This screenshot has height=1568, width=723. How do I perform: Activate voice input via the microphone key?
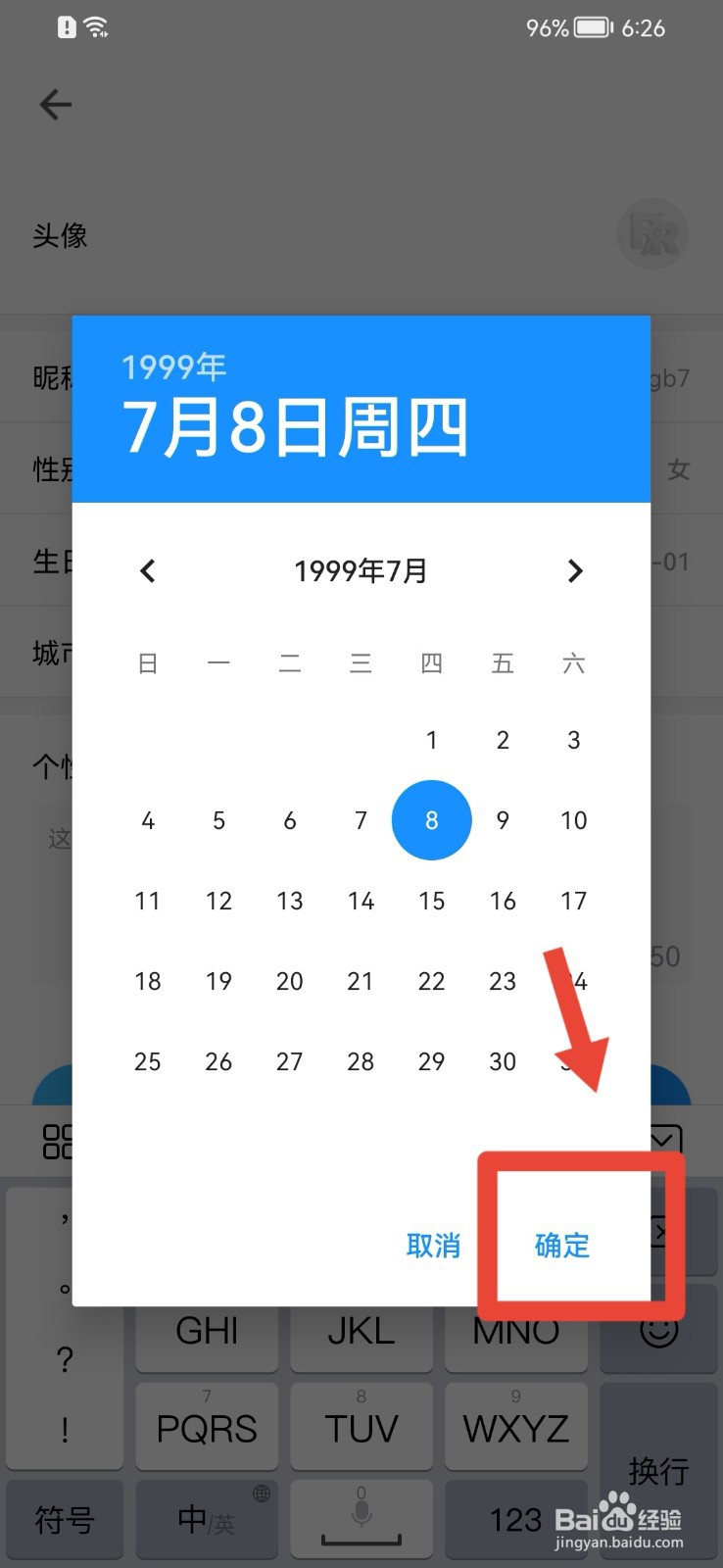pos(361,1519)
